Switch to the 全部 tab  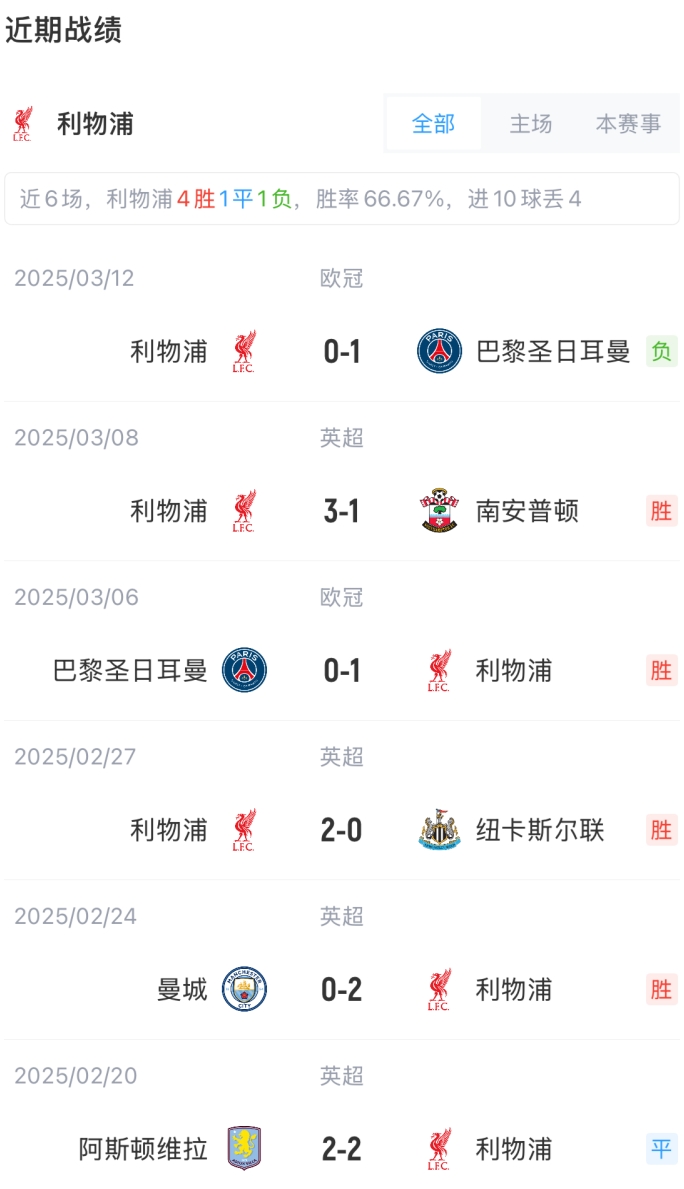tap(433, 124)
